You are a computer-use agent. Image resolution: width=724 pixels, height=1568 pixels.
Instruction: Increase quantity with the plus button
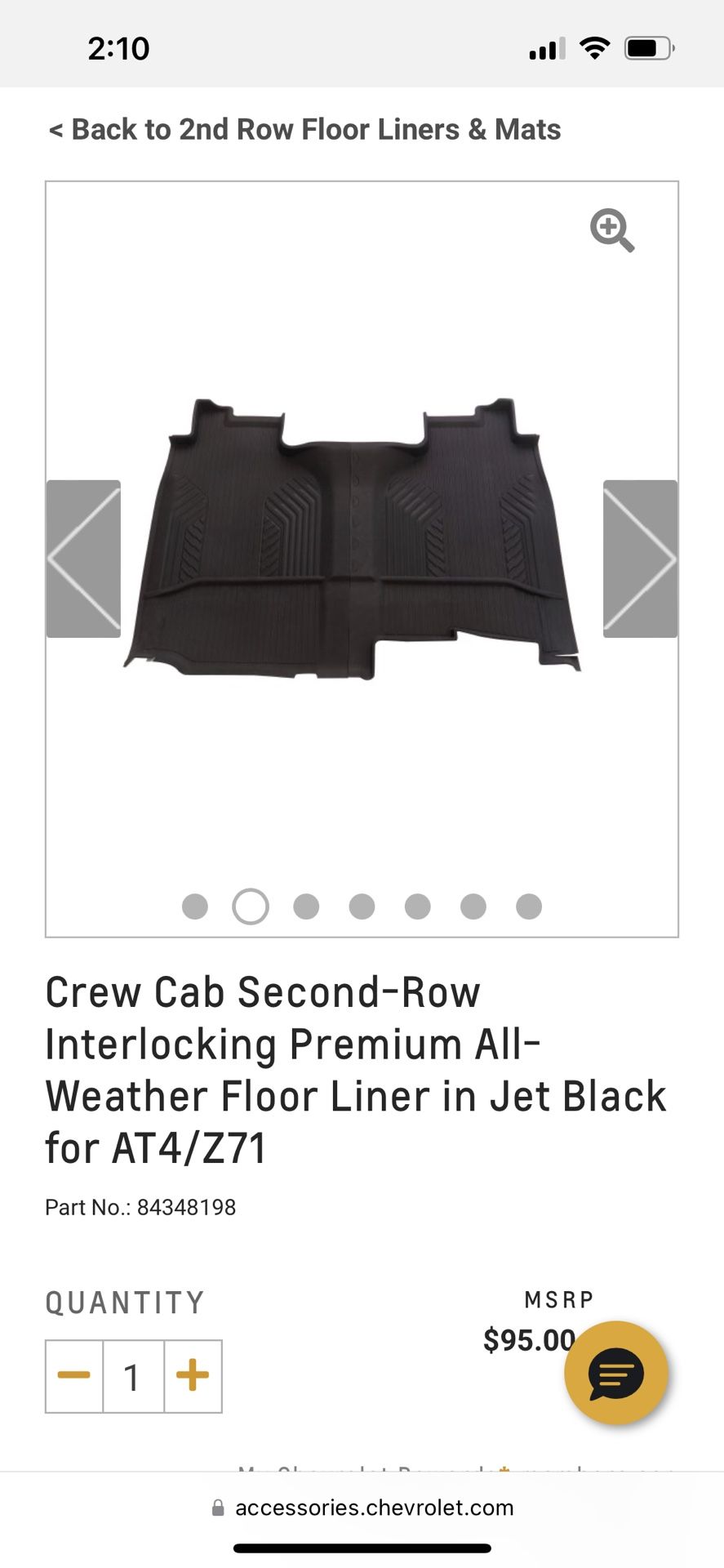(x=193, y=1376)
